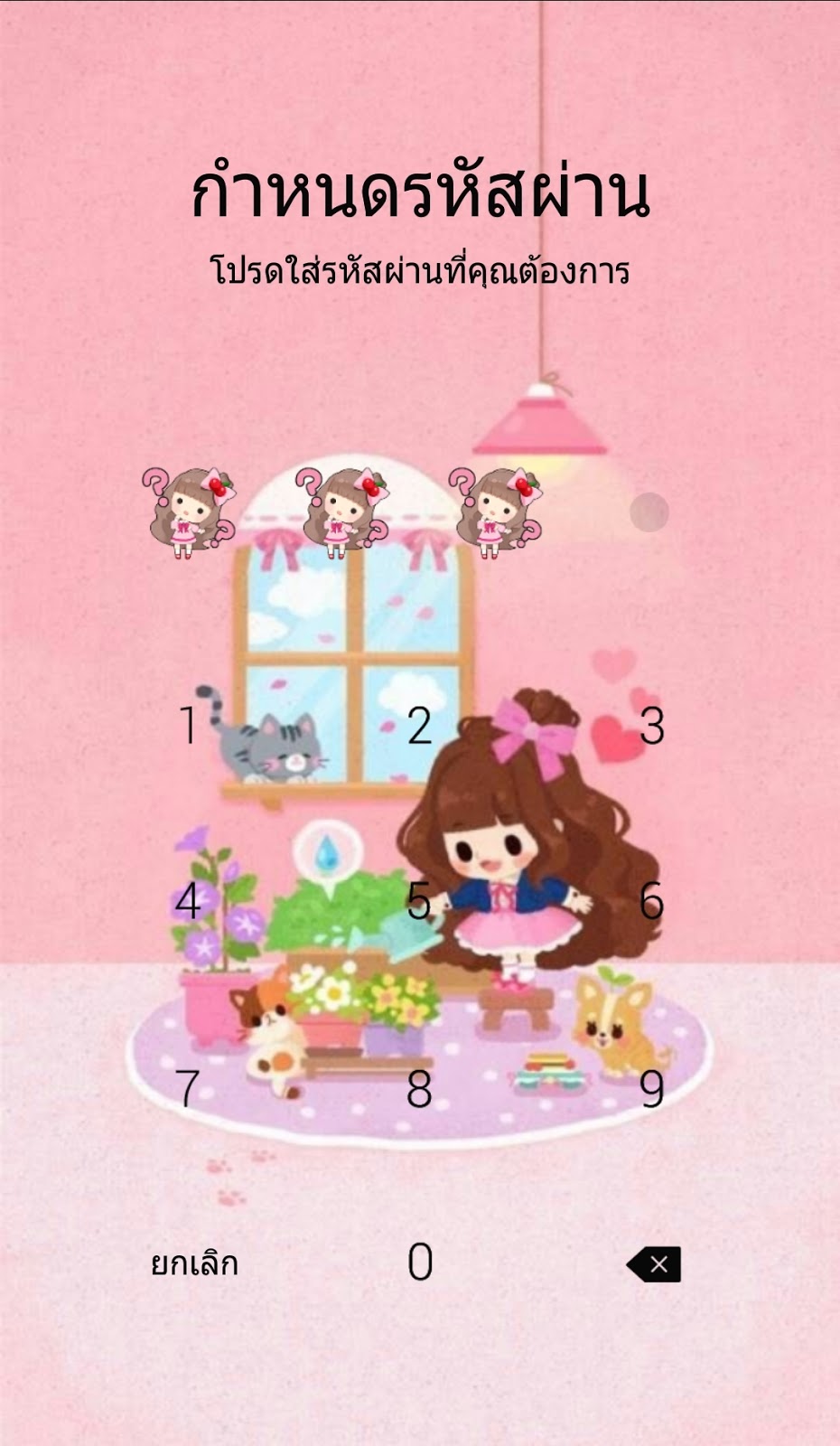840x1446 pixels.
Task: Enter digit 7 on the keypad
Action: click(188, 1088)
